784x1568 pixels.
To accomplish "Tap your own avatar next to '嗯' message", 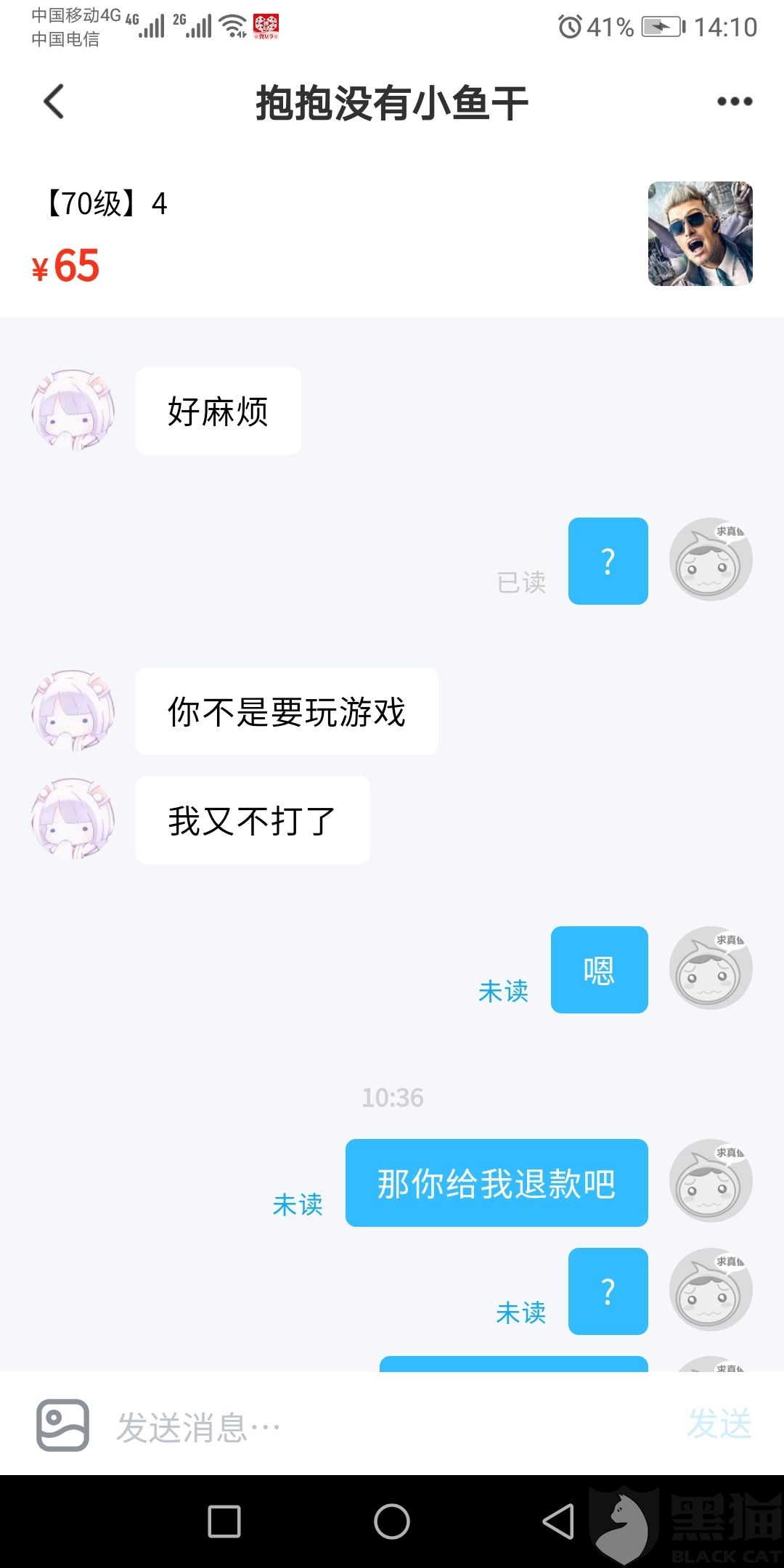I will coord(710,971).
